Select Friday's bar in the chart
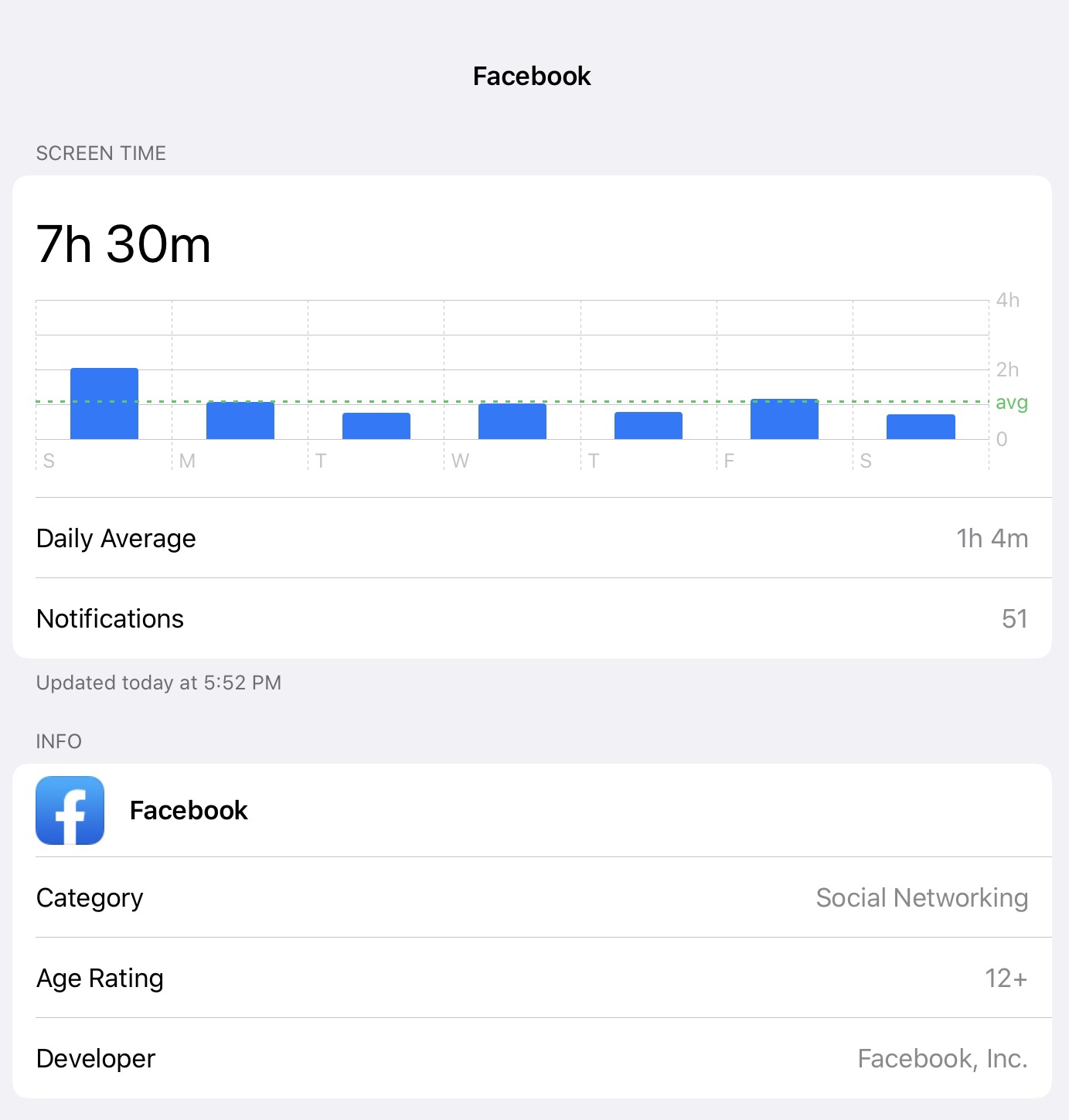Screen dimensions: 1069x1120 click(x=785, y=419)
